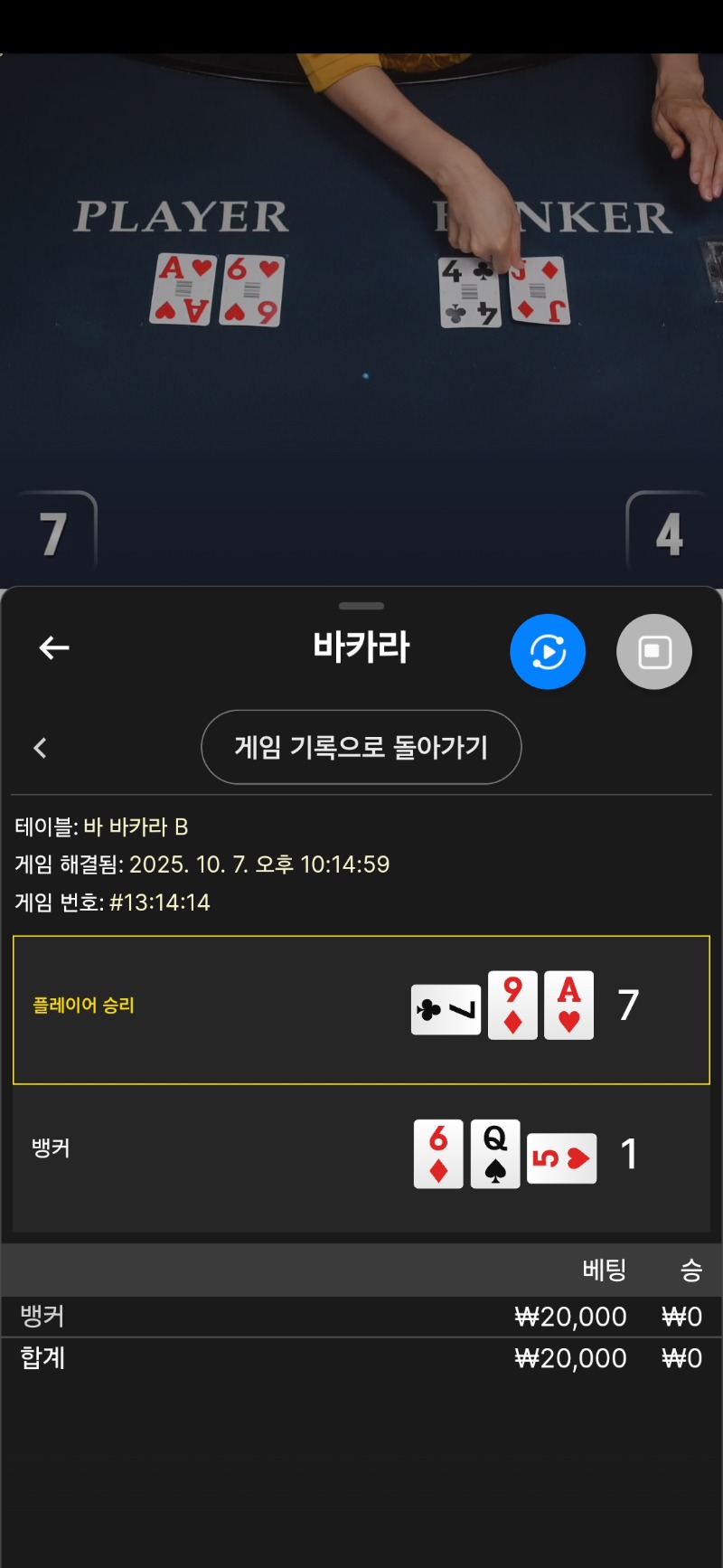The width and height of the screenshot is (723, 1568).
Task: Open previous game record with chevron
Action: [40, 748]
